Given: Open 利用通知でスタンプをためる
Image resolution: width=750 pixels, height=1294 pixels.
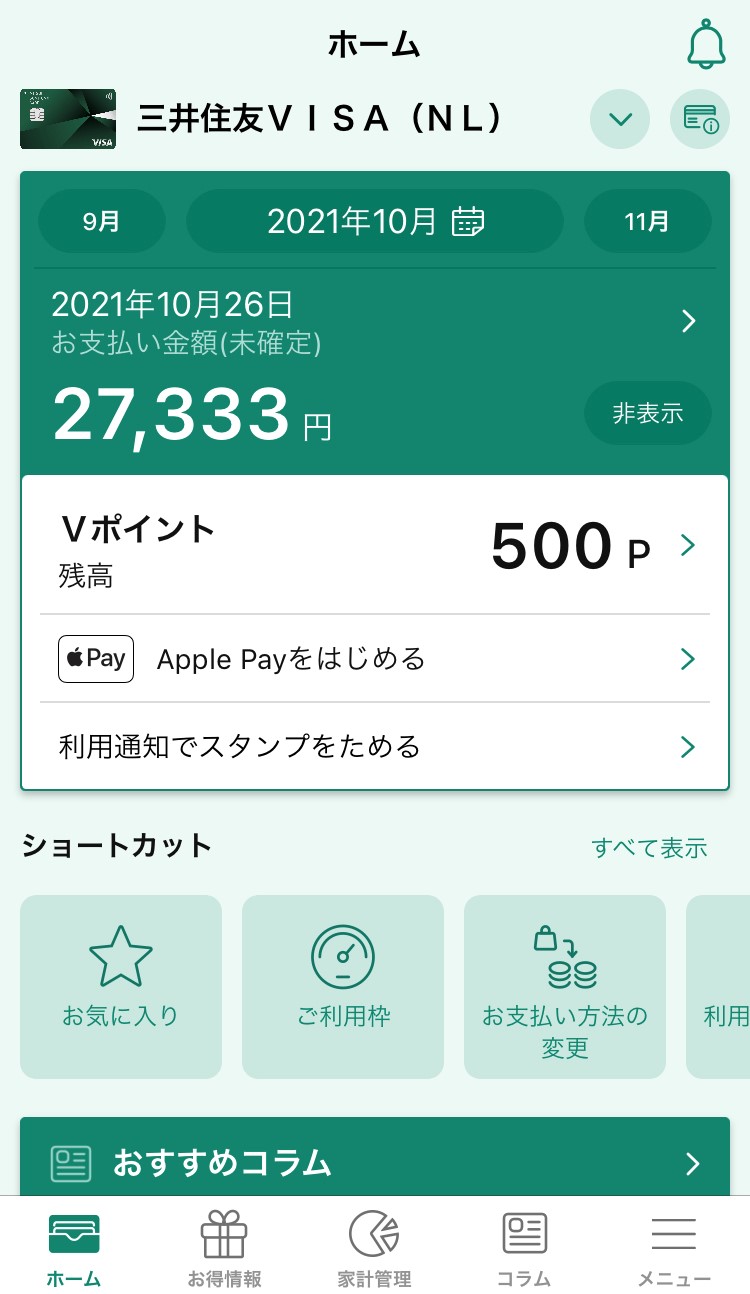Looking at the screenshot, I should pyautogui.click(x=375, y=747).
